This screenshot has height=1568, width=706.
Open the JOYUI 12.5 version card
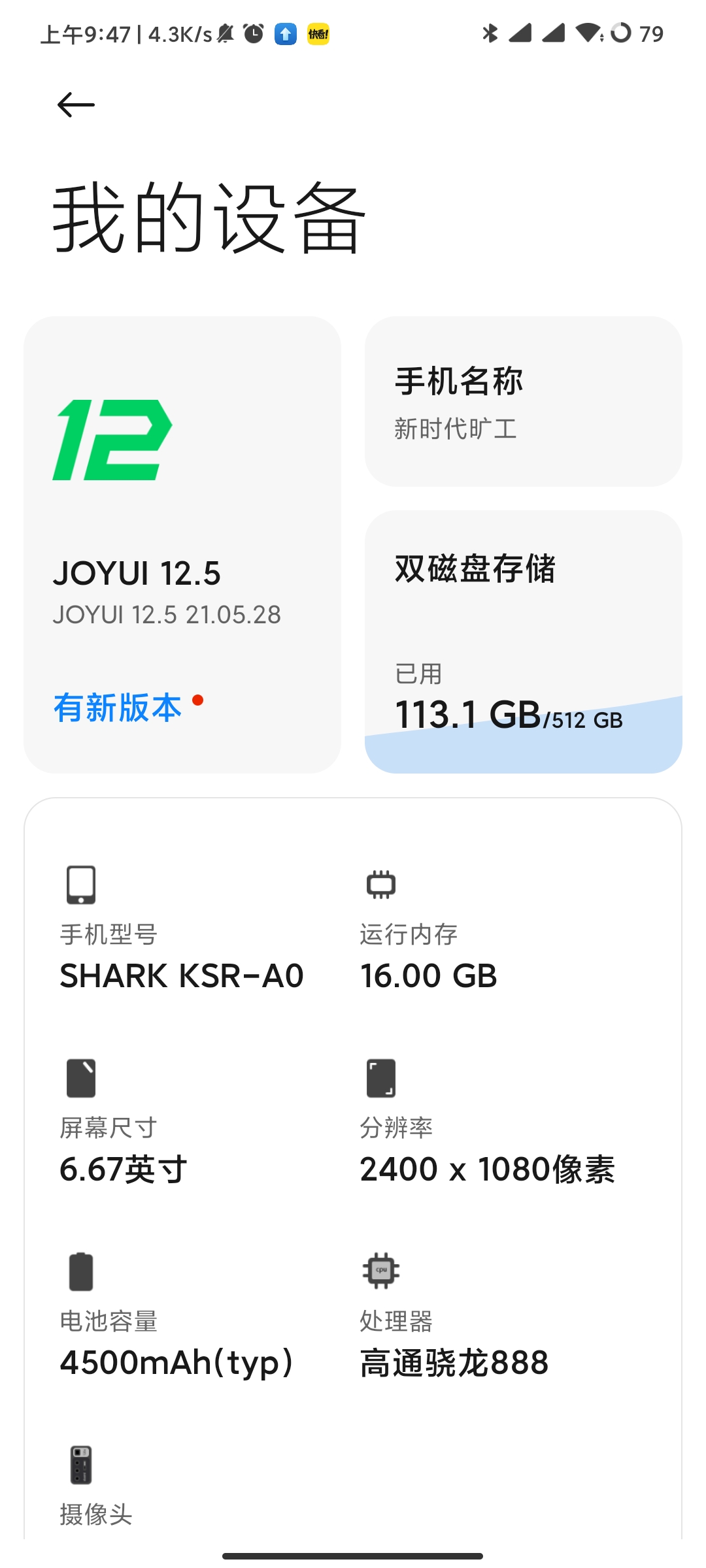(x=182, y=545)
